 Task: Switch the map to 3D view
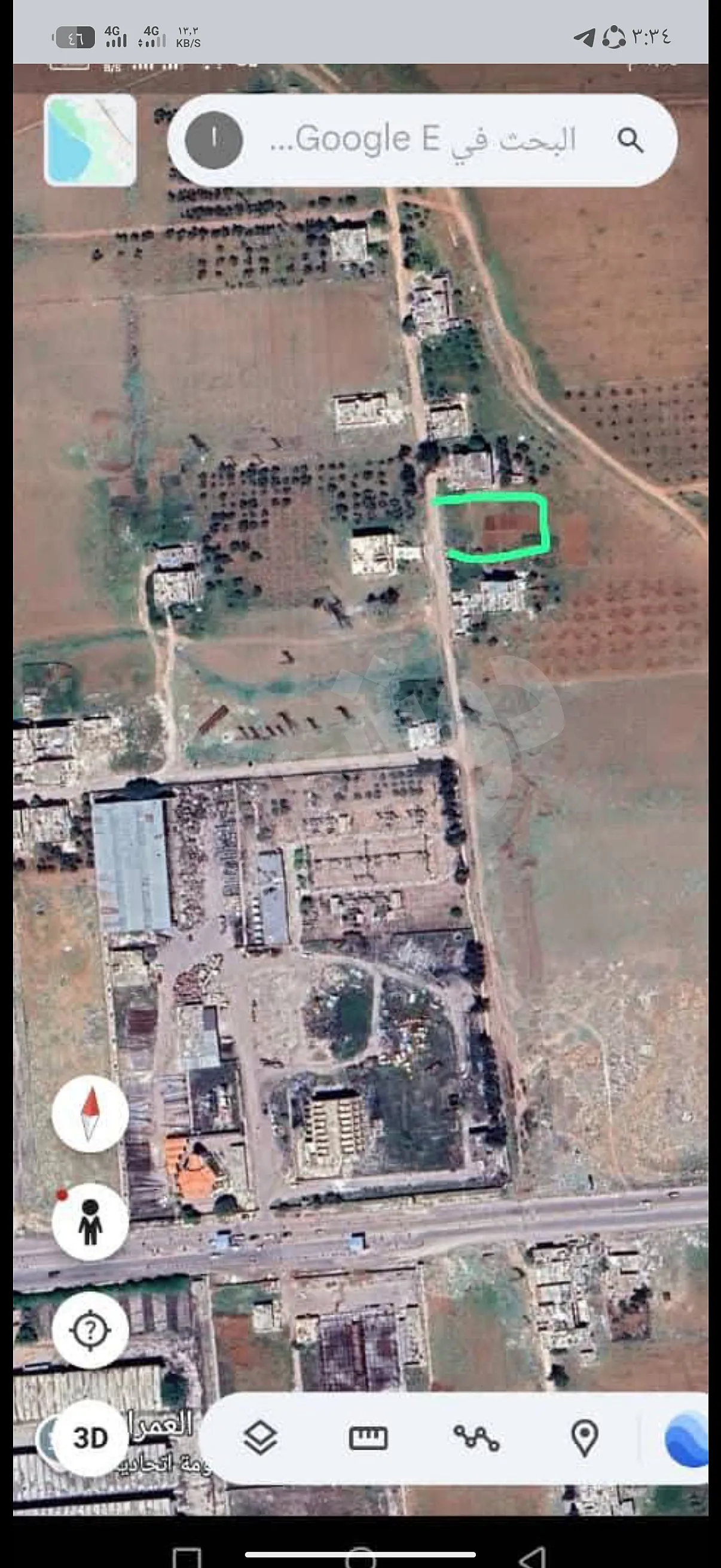click(x=90, y=1438)
